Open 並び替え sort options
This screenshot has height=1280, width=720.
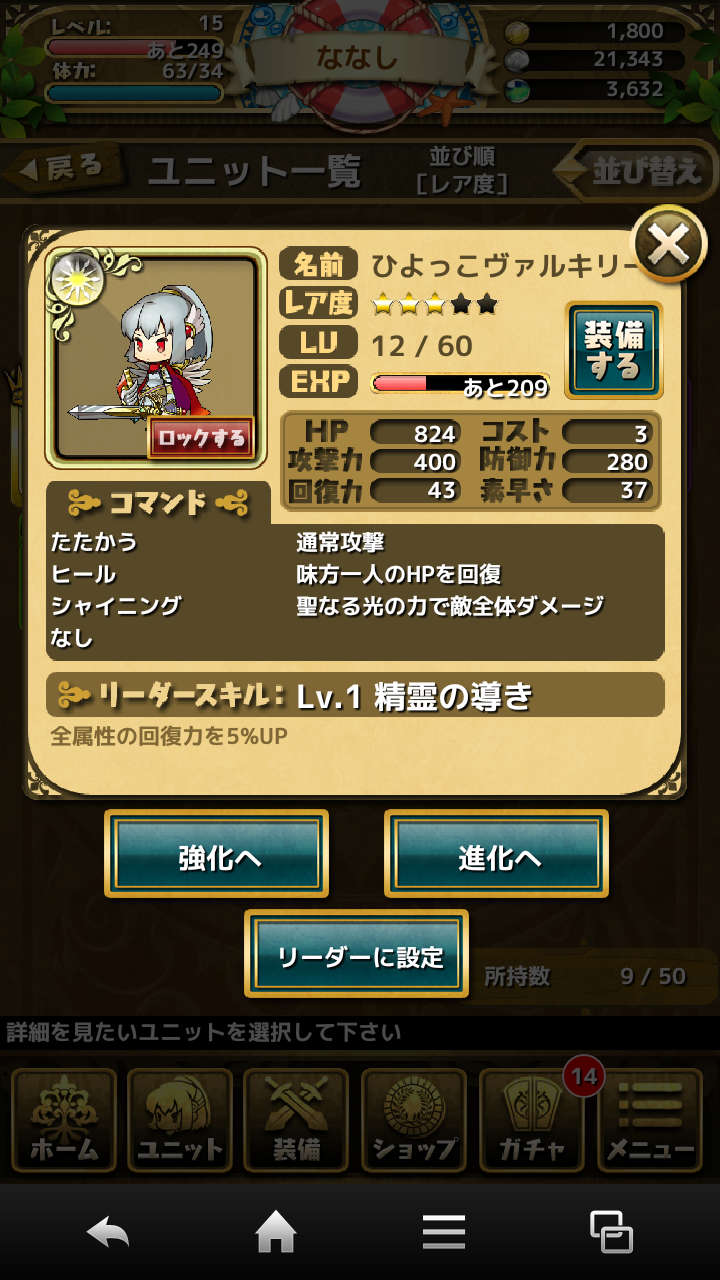coord(640,170)
